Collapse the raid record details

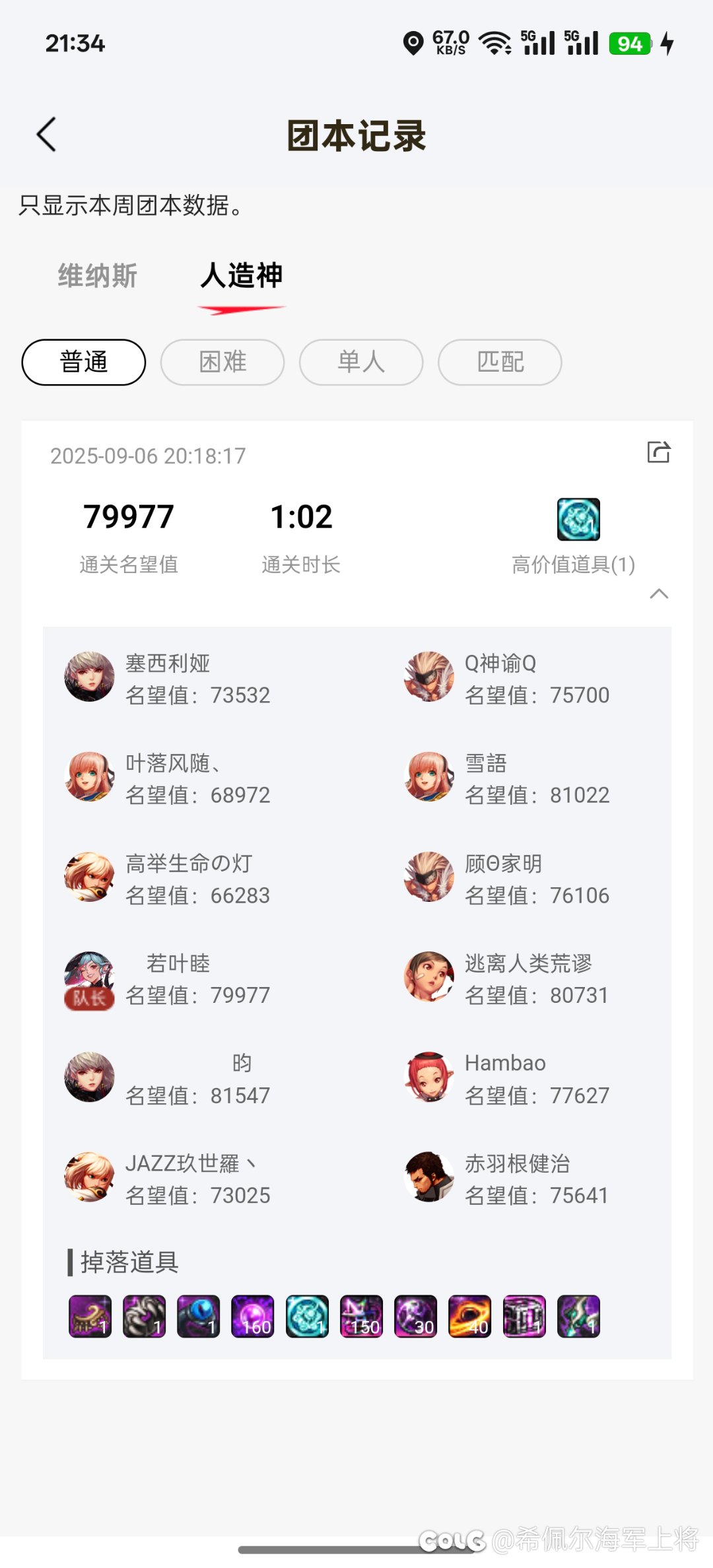click(659, 594)
